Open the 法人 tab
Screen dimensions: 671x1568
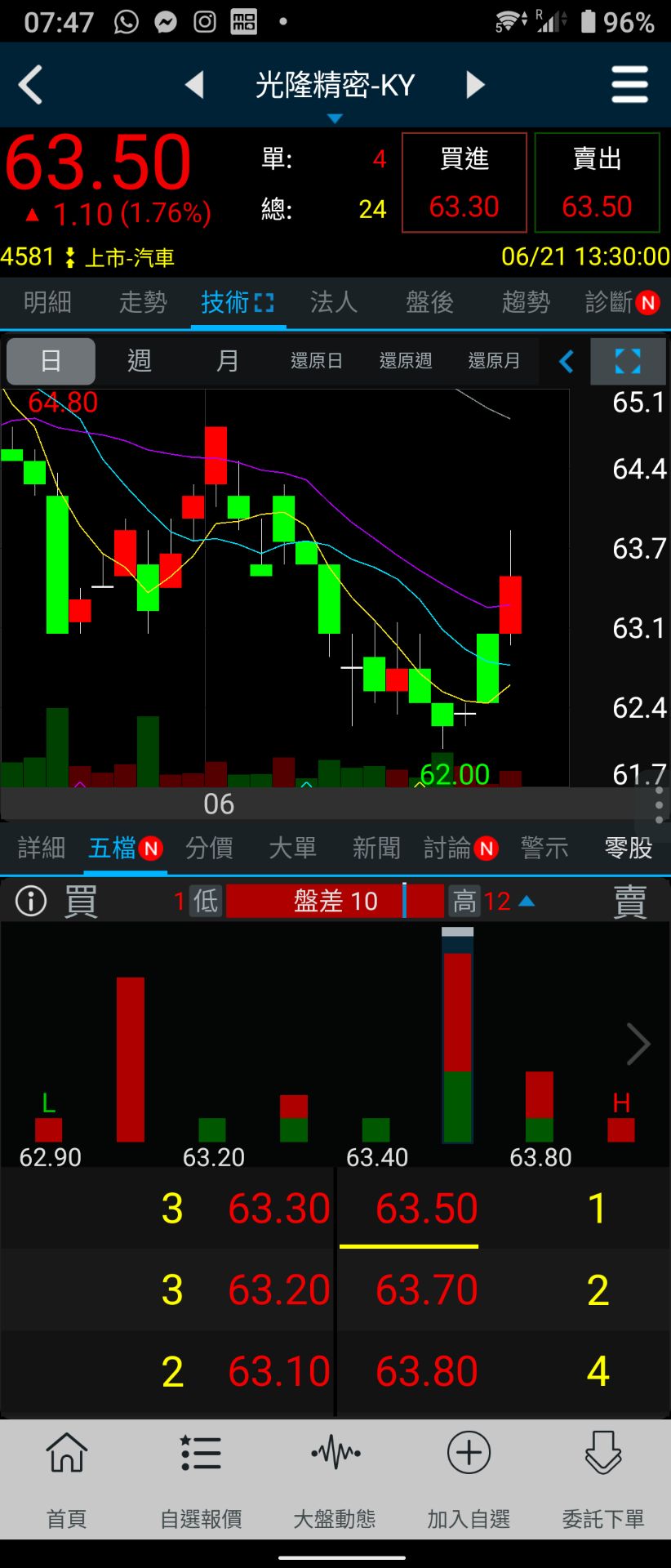point(333,303)
